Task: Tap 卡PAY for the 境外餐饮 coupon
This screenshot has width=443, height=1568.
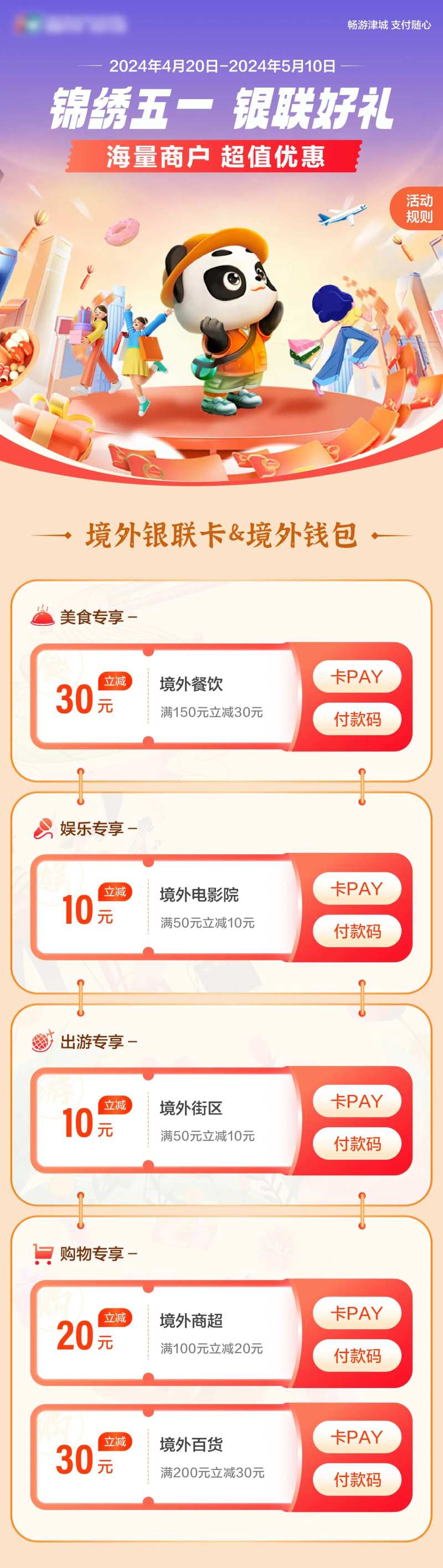Action: click(357, 676)
